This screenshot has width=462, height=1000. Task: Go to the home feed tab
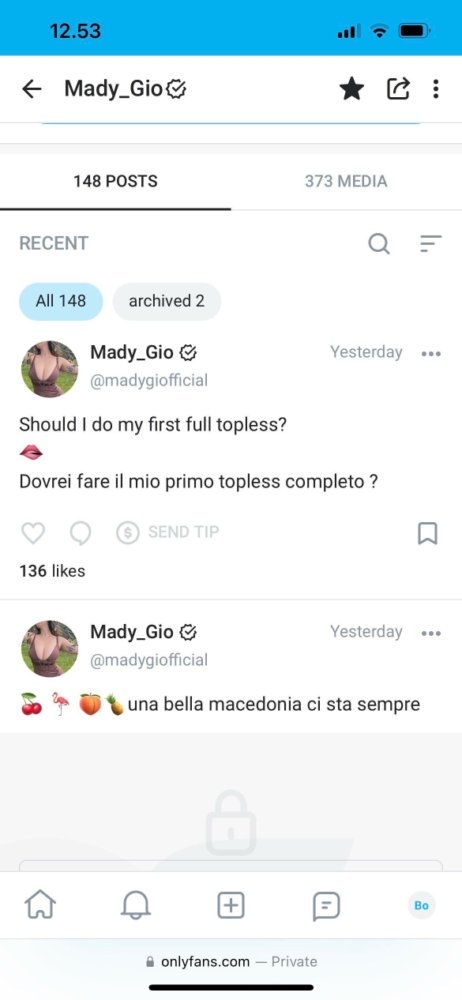coord(40,905)
